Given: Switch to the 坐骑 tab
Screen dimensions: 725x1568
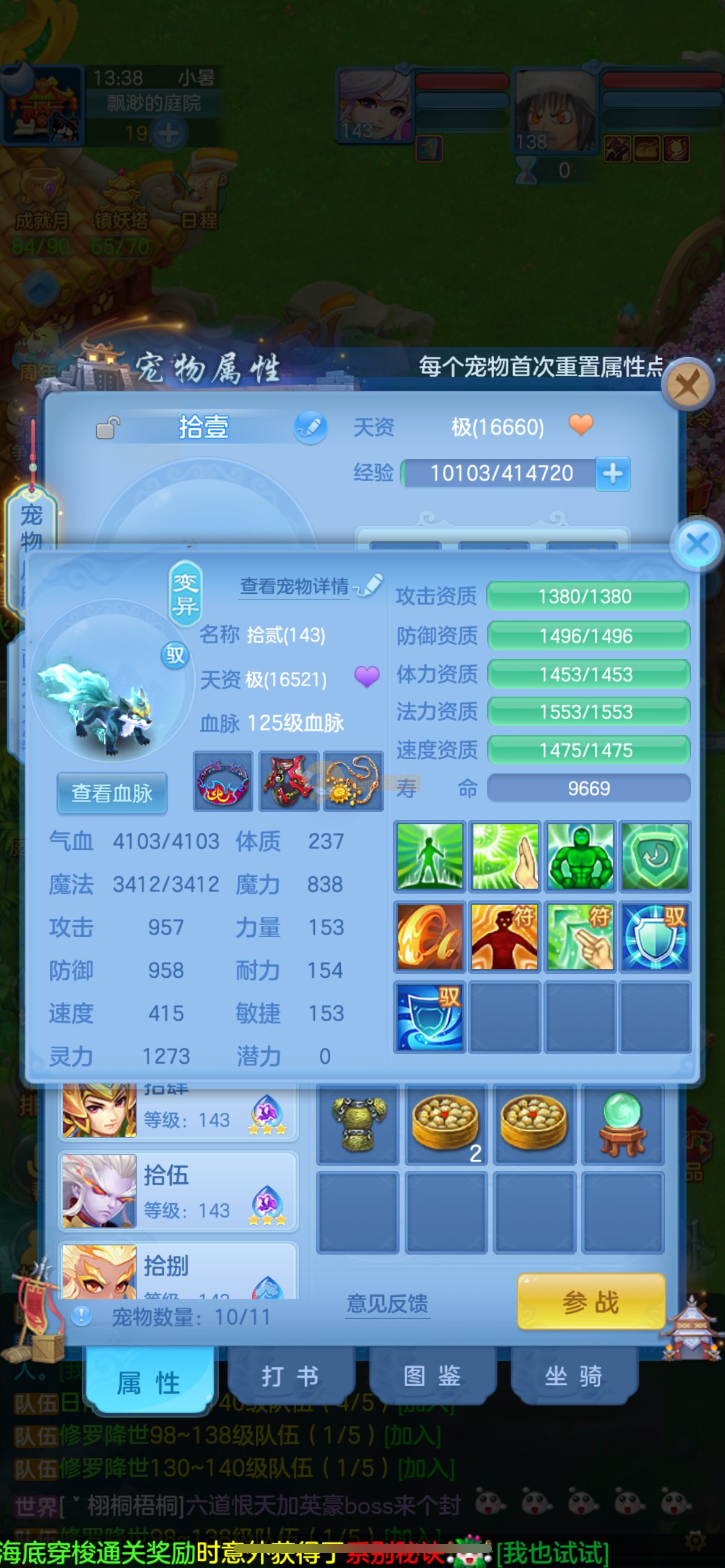Looking at the screenshot, I should (x=573, y=1377).
